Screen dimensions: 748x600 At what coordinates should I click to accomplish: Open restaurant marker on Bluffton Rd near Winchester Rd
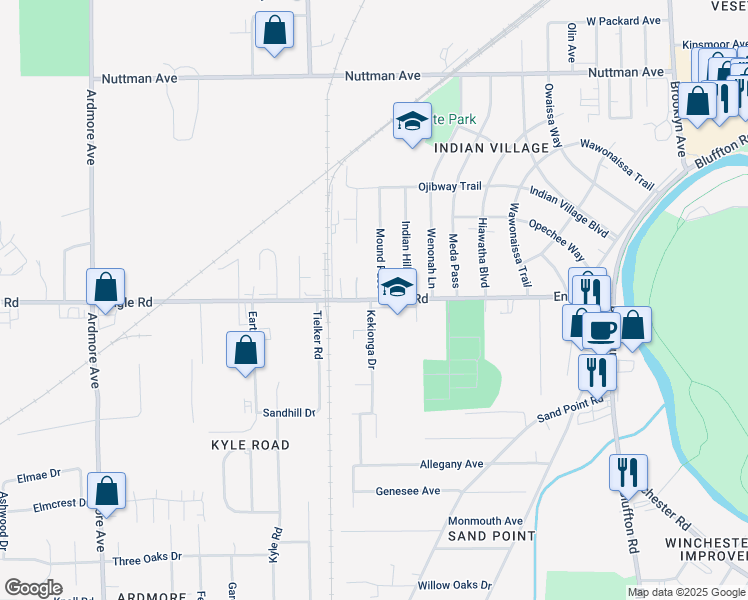click(x=628, y=472)
